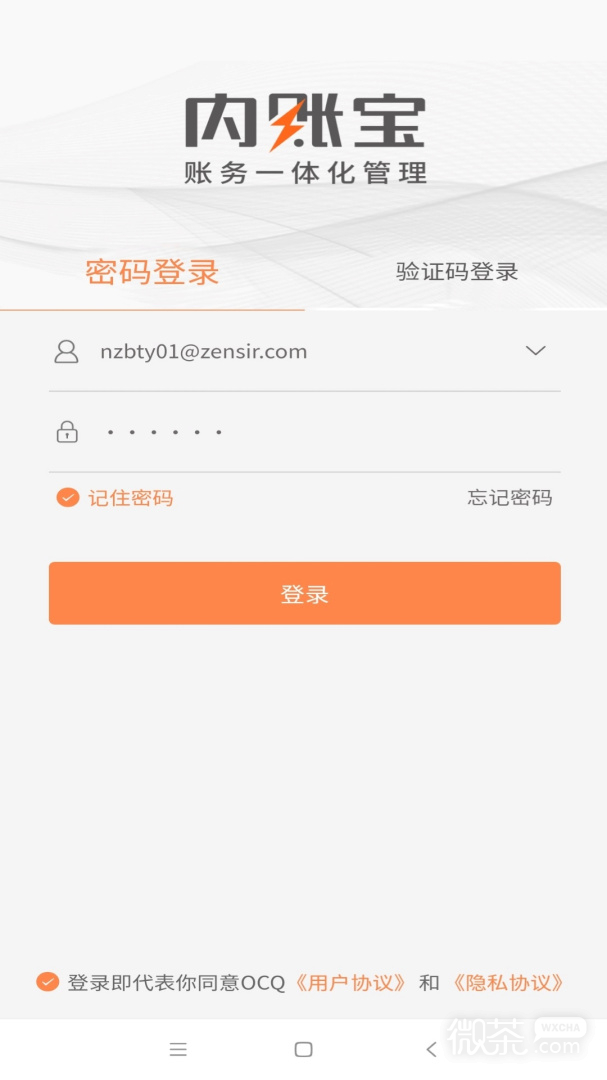Open the 《用户协议》 link
Screen dimensions: 607x1080
click(350, 983)
